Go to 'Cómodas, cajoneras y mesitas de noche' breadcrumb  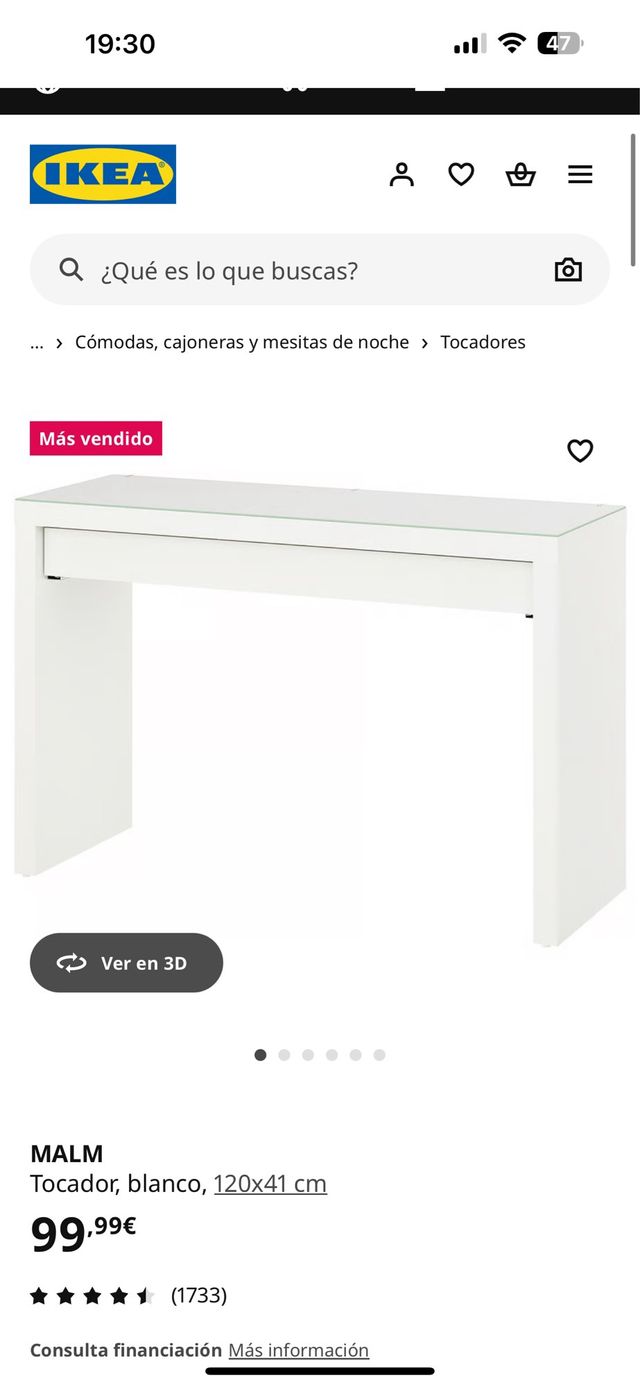pos(242,342)
